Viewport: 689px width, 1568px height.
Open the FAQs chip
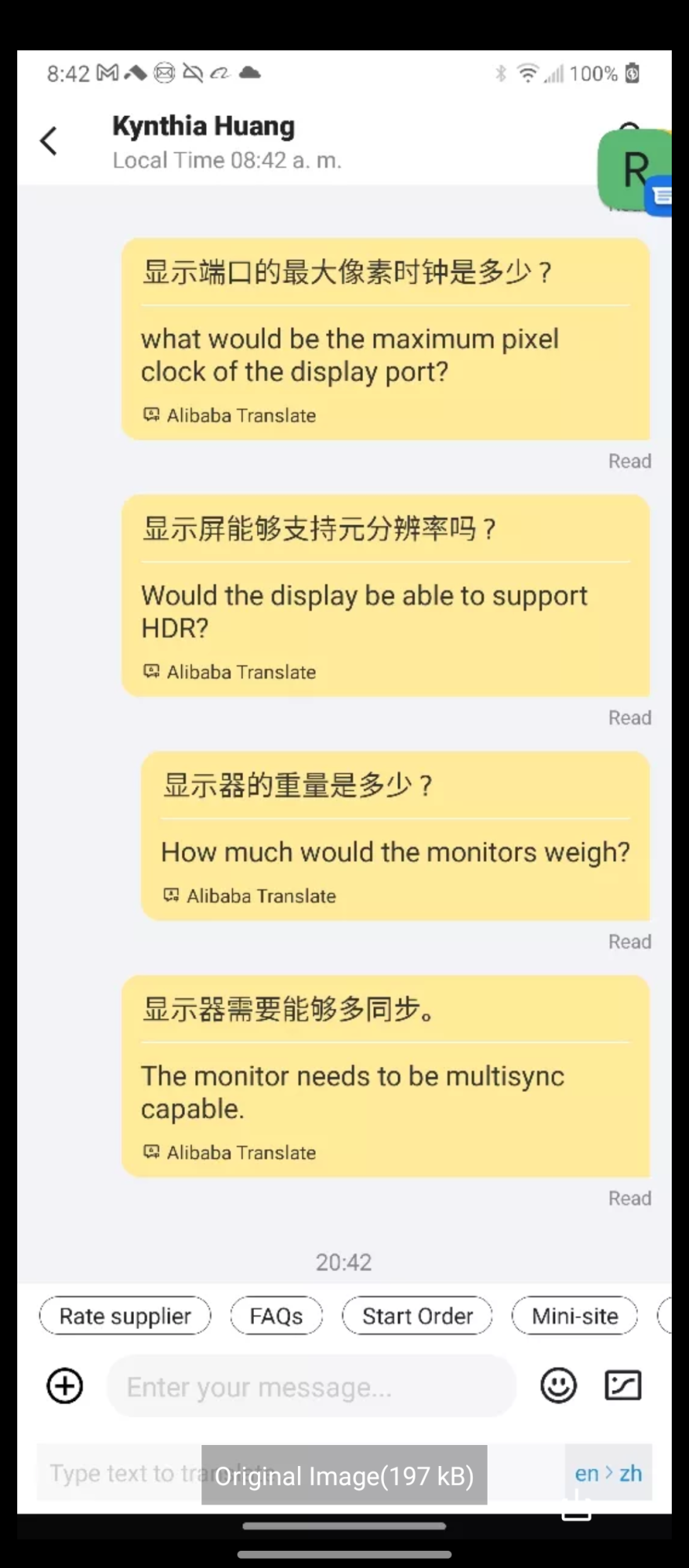pyautogui.click(x=276, y=1316)
